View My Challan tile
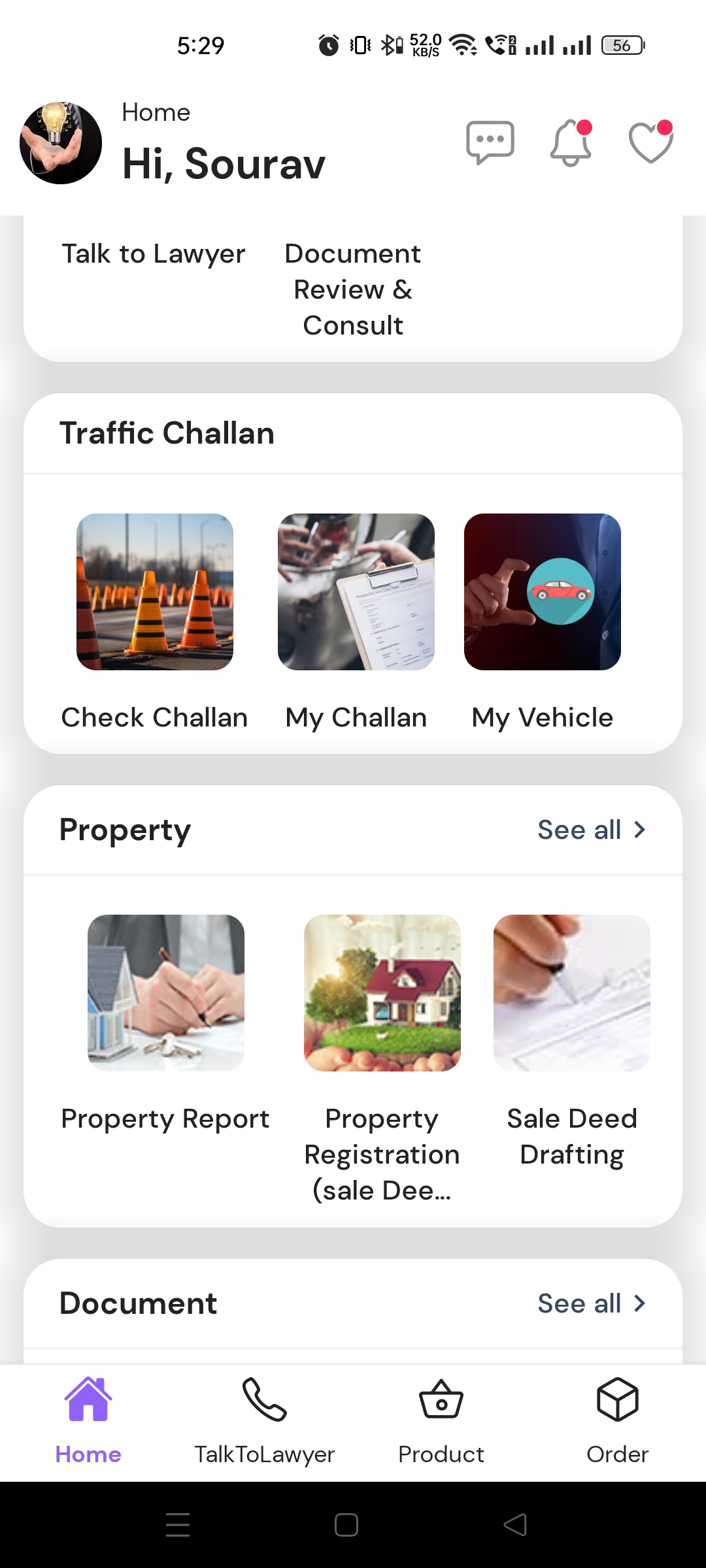The image size is (706, 1568). click(356, 592)
